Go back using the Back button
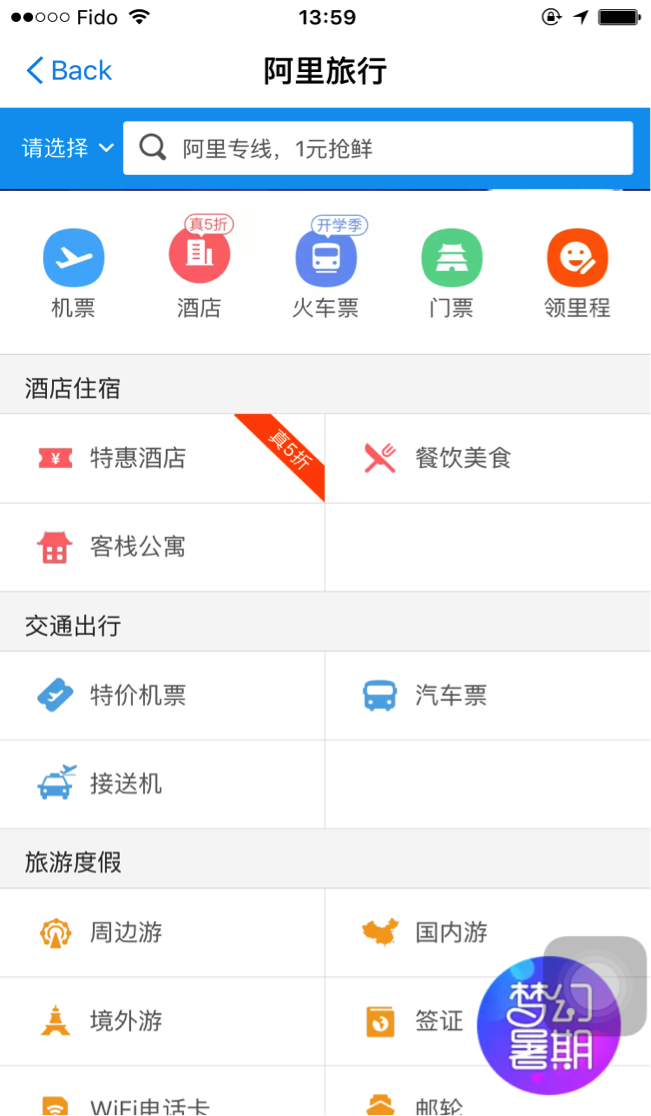This screenshot has width=651, height=1116. (68, 71)
